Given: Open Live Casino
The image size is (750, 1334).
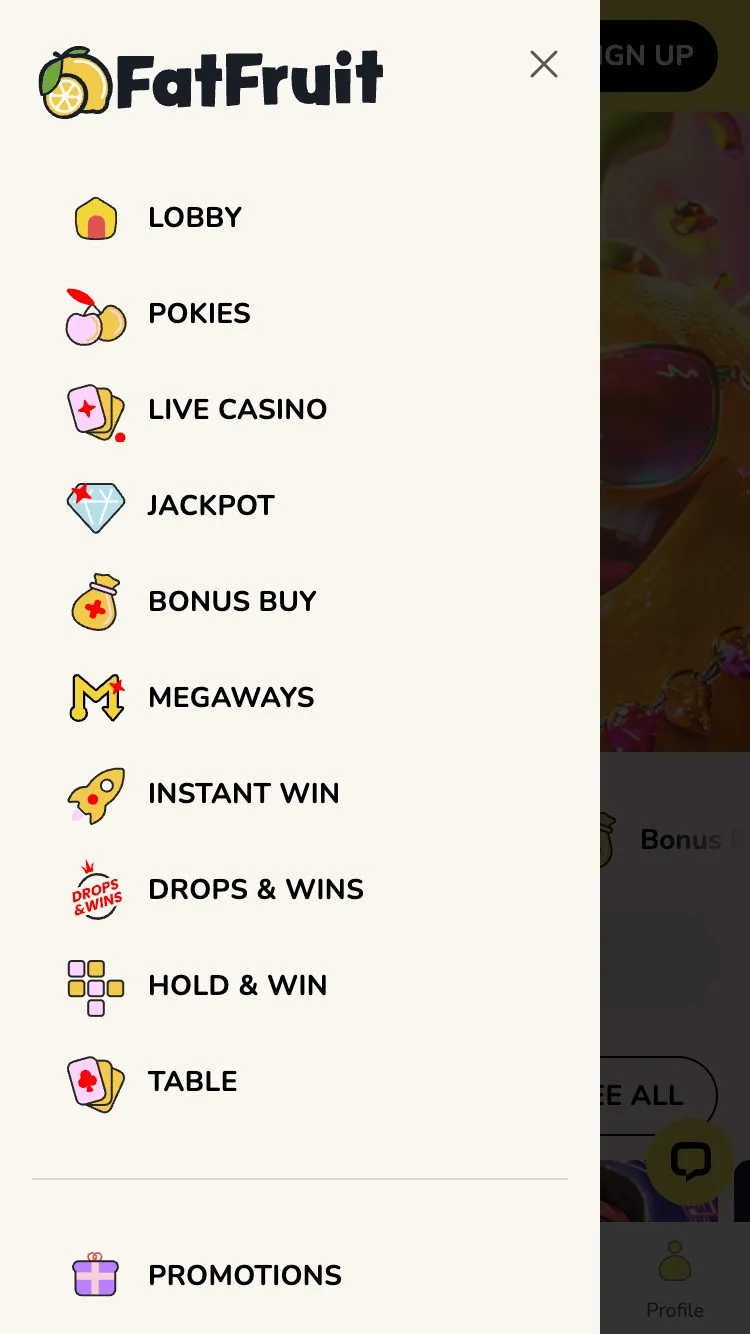Looking at the screenshot, I should (x=237, y=410).
